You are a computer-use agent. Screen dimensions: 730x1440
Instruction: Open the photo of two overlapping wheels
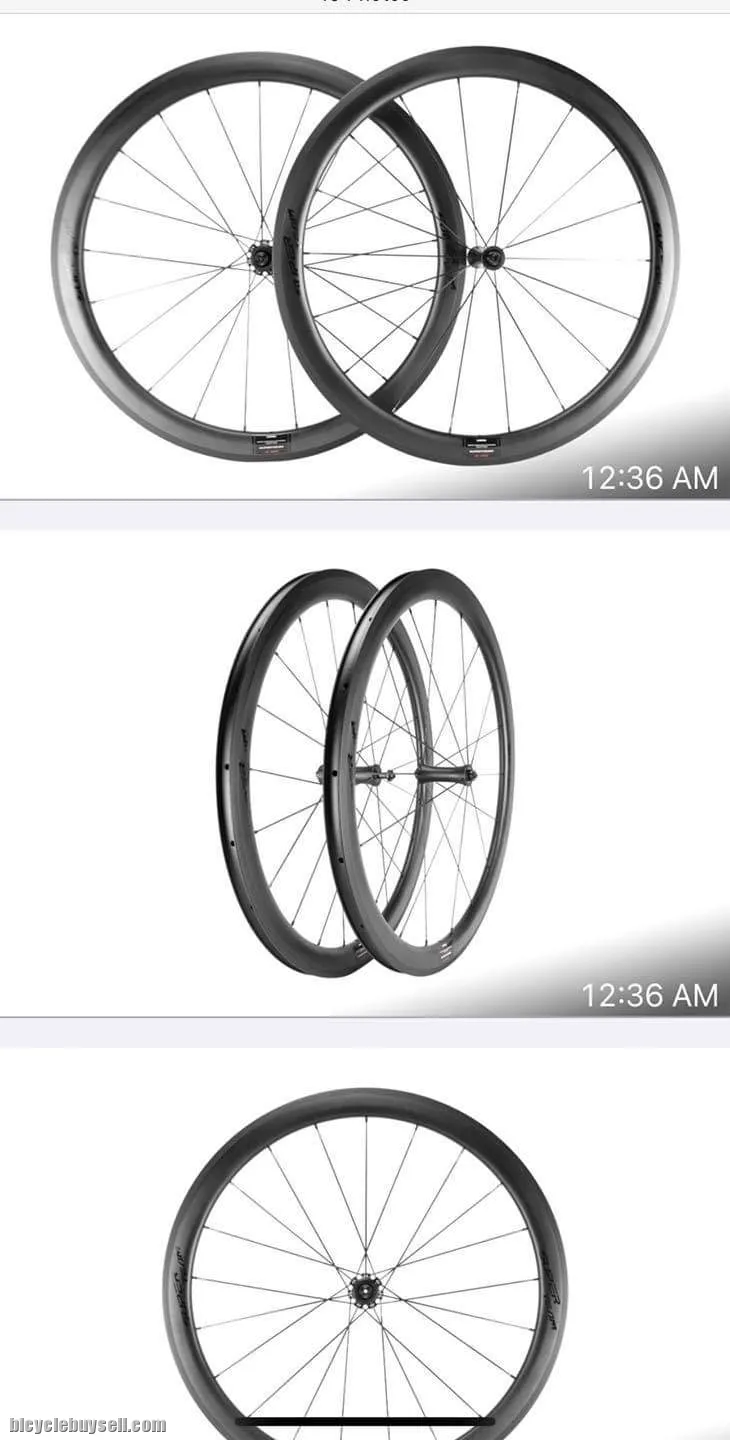click(x=365, y=255)
